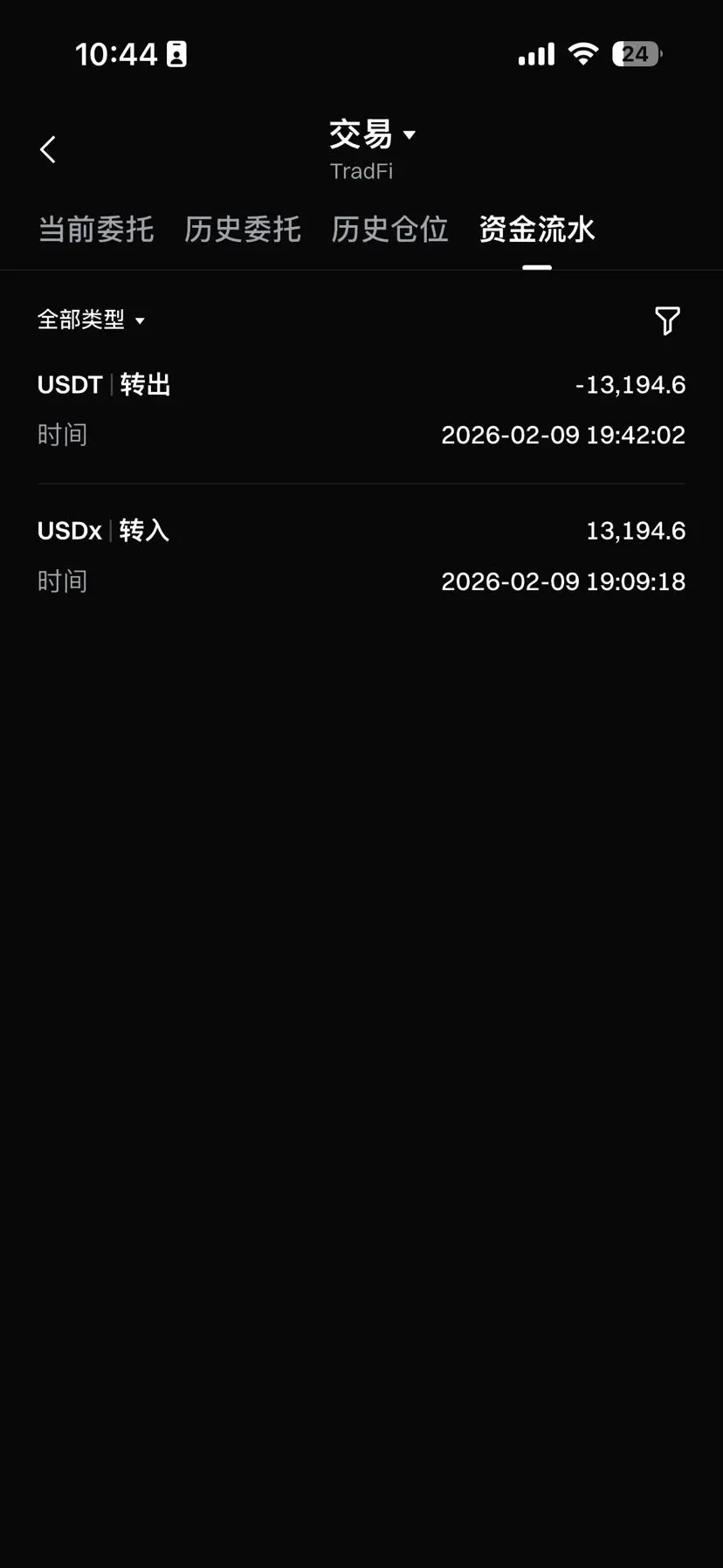Open the 历史仓位 tab
Screen dimensions: 723x1568
(389, 230)
